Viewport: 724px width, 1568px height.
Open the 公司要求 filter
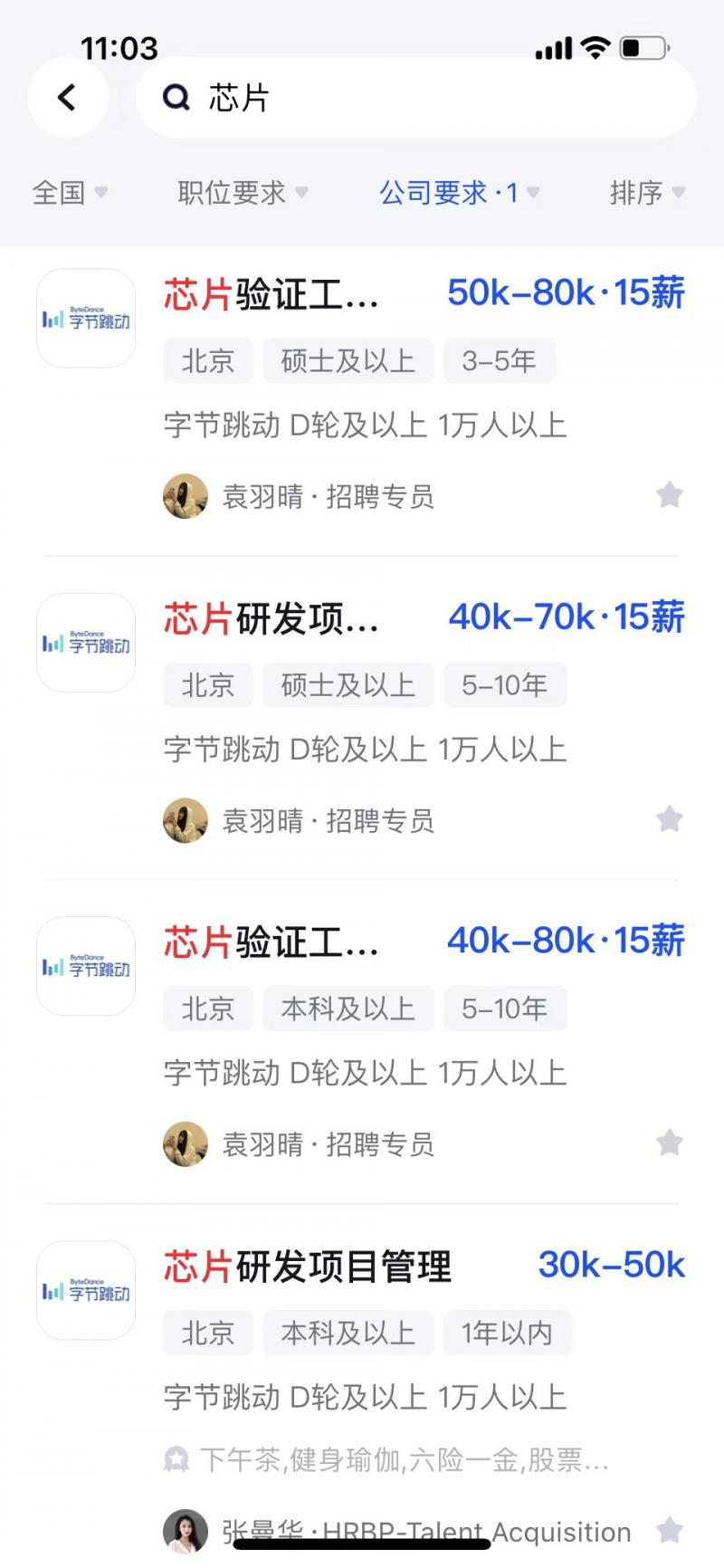pos(460,192)
